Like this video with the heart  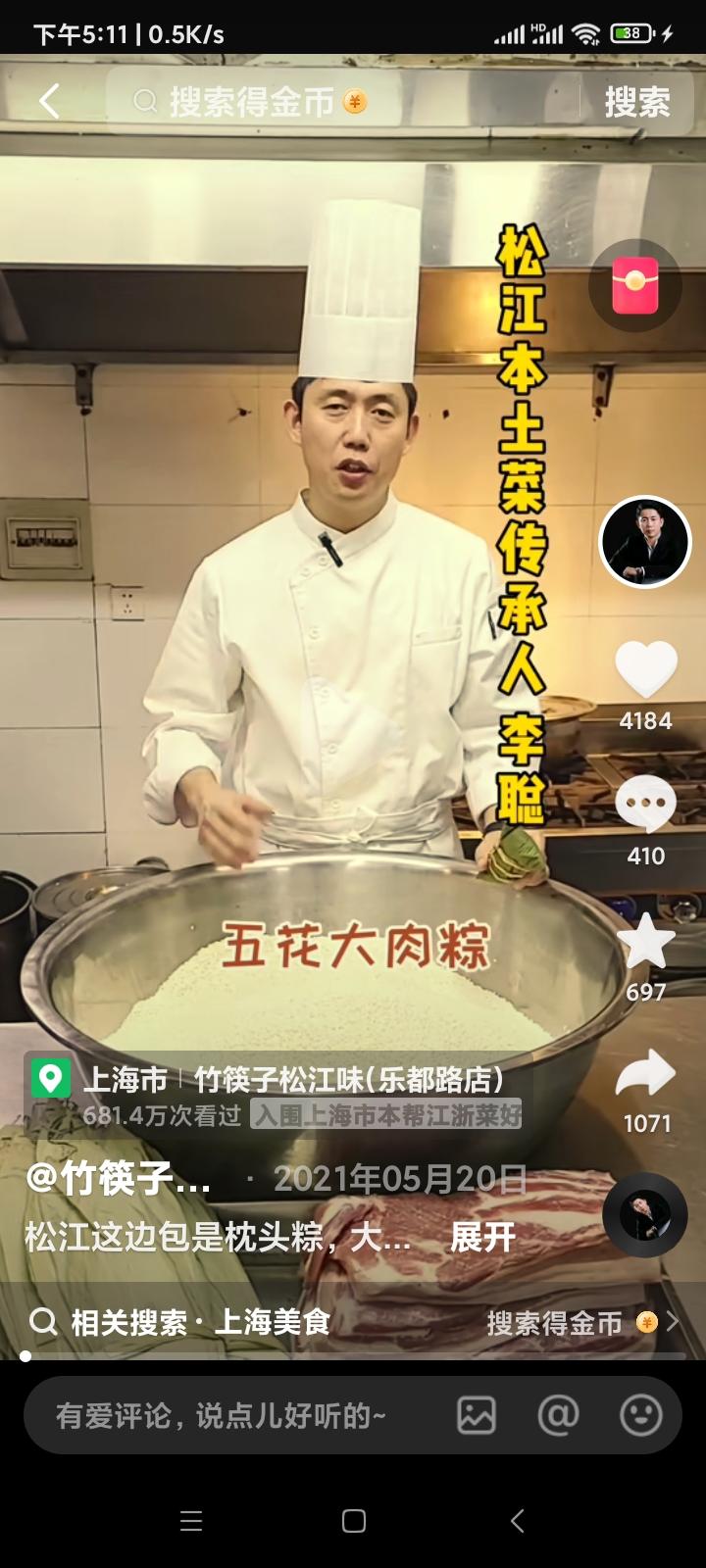pos(645,670)
